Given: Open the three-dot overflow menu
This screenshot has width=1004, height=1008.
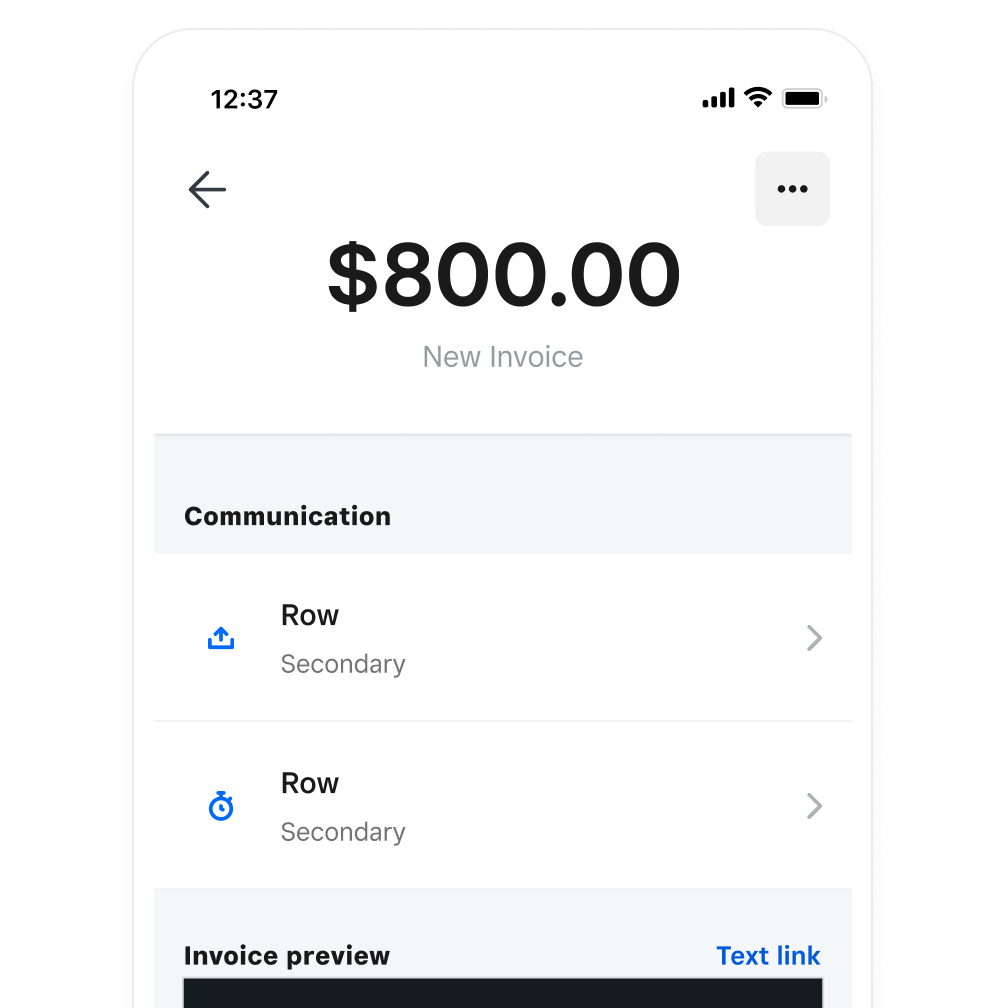Looking at the screenshot, I should pyautogui.click(x=792, y=189).
